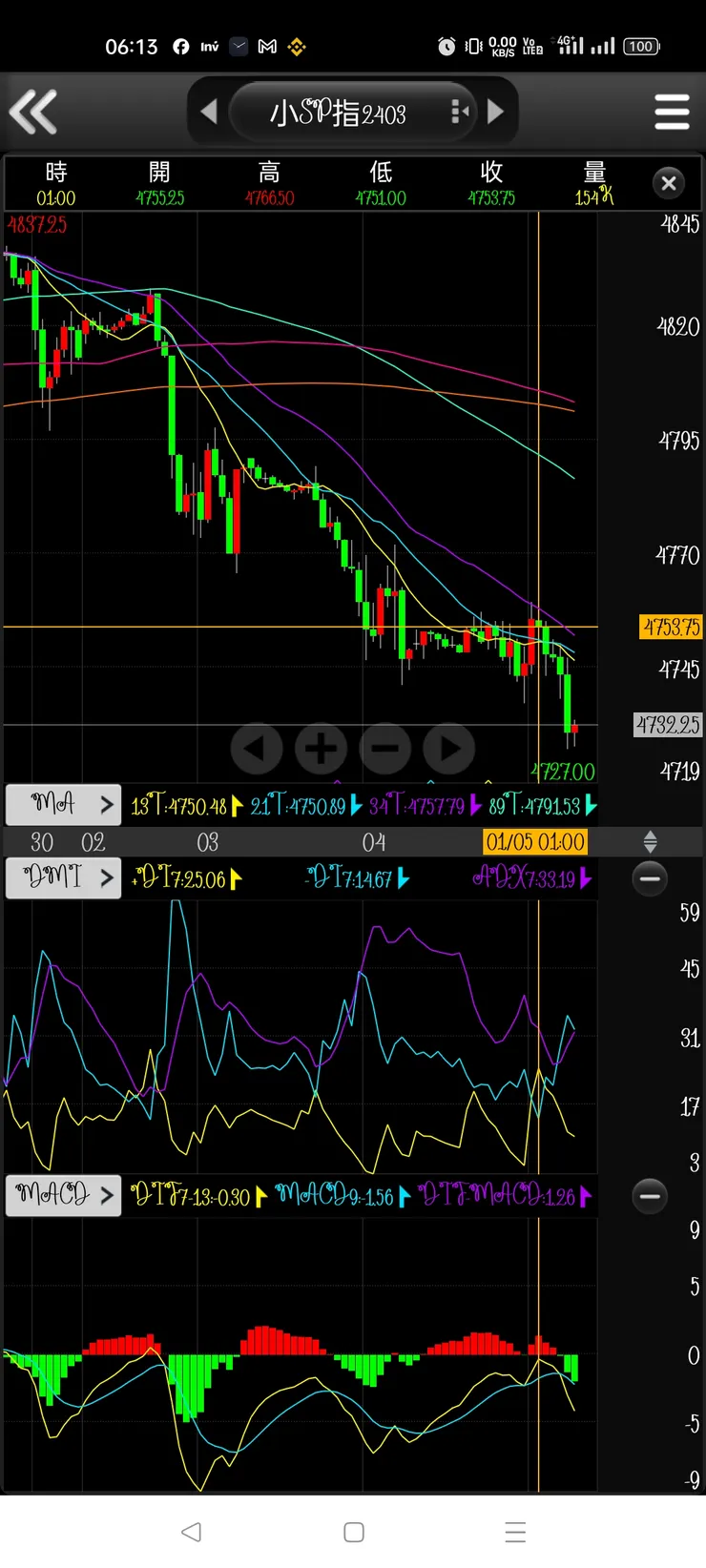Switch to the next instrument
The image size is (706, 1568).
[495, 112]
